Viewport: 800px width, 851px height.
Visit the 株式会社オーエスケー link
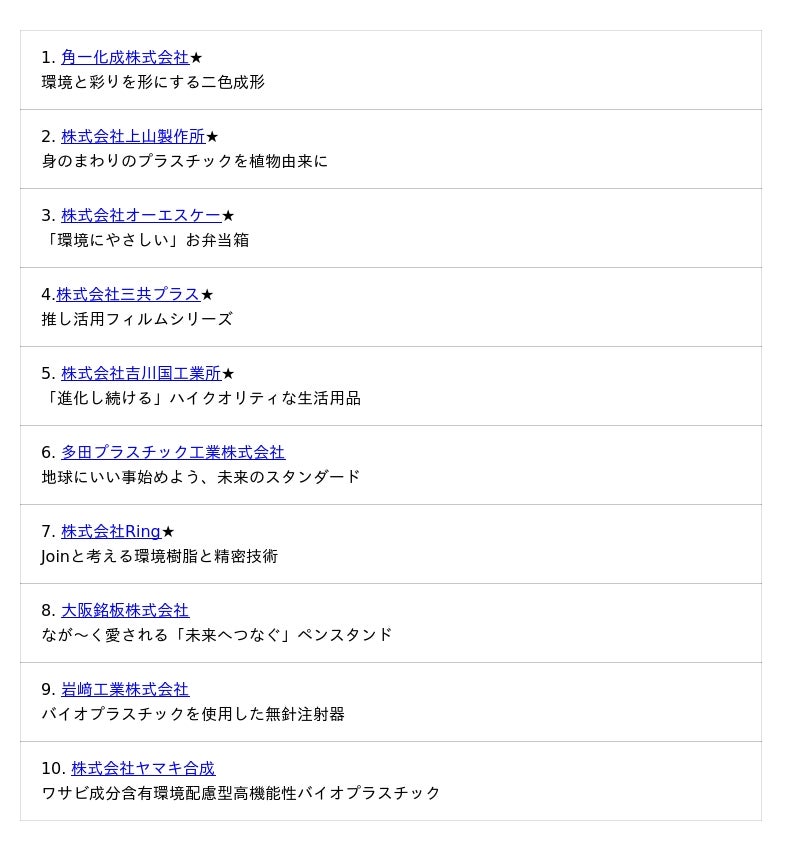click(141, 215)
